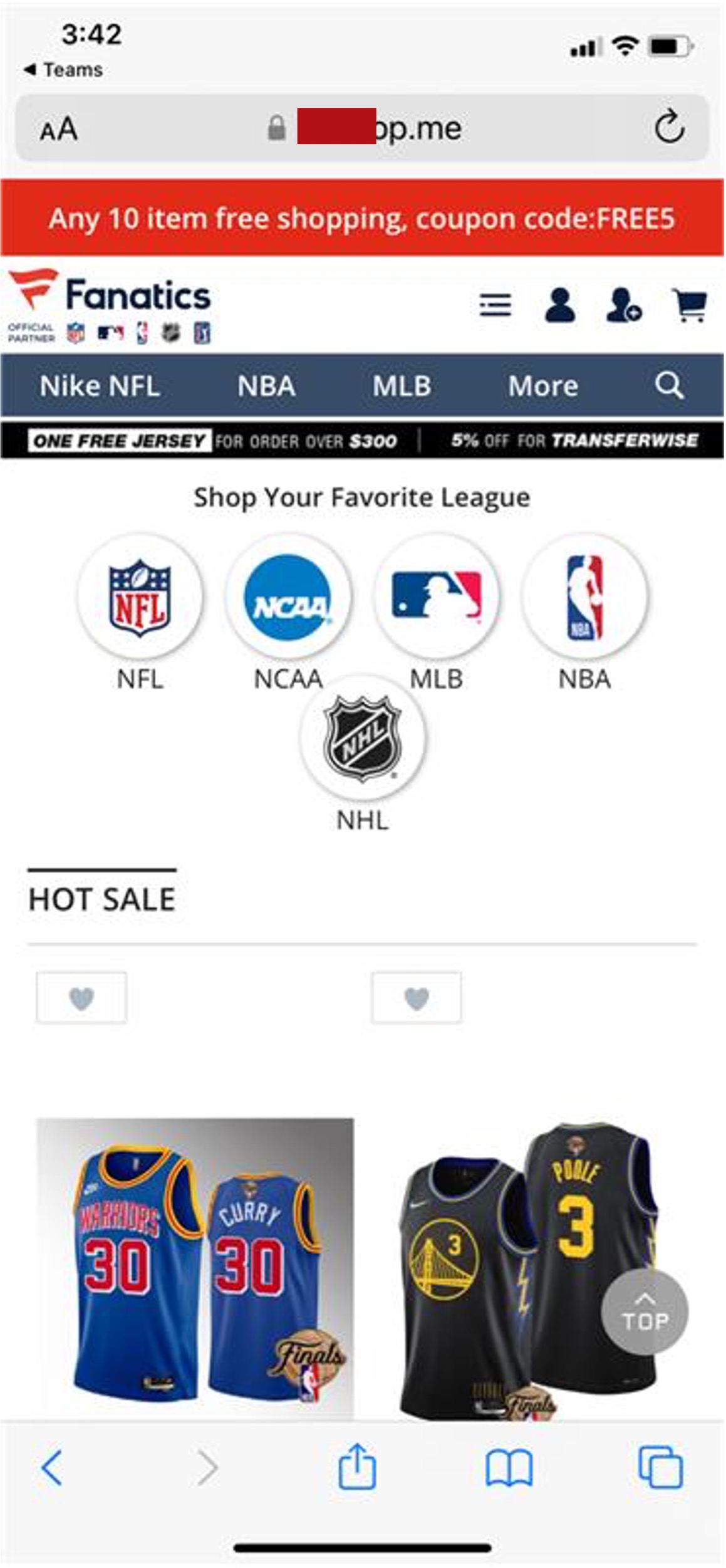Shop the NHL league circle
This screenshot has width=726, height=1568.
[362, 738]
